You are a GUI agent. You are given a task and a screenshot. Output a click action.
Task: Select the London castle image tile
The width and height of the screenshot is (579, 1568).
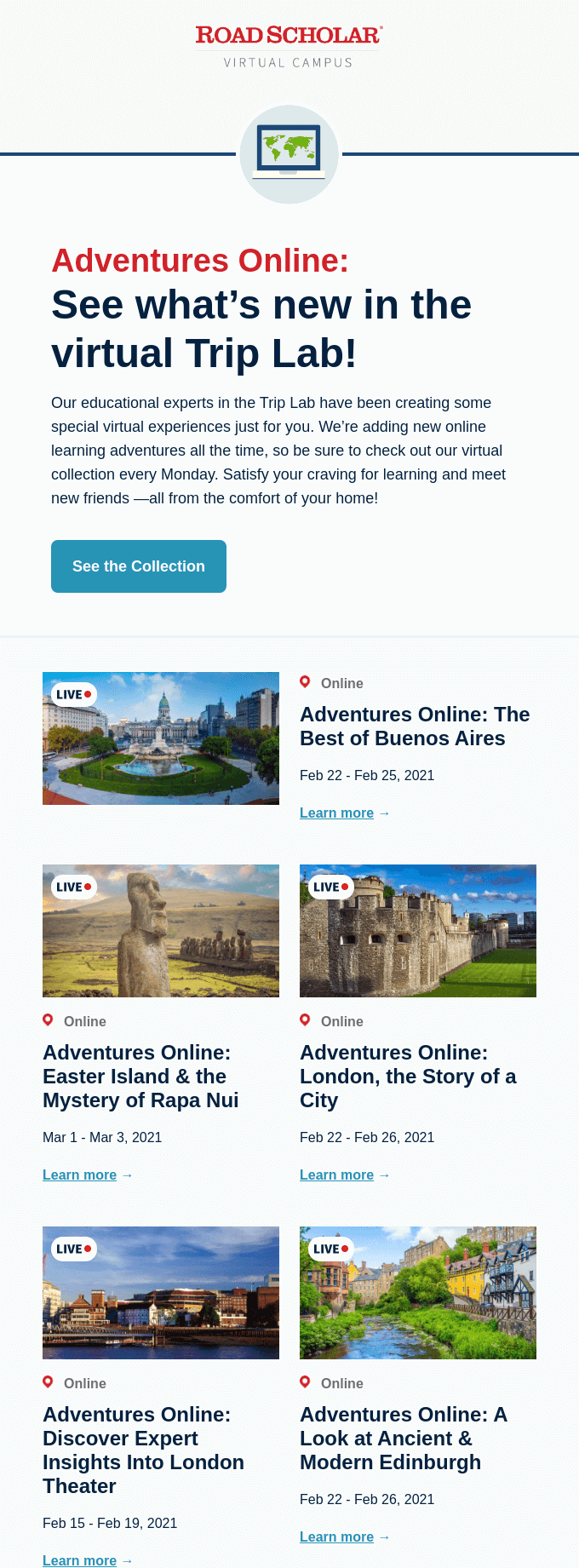[418, 931]
